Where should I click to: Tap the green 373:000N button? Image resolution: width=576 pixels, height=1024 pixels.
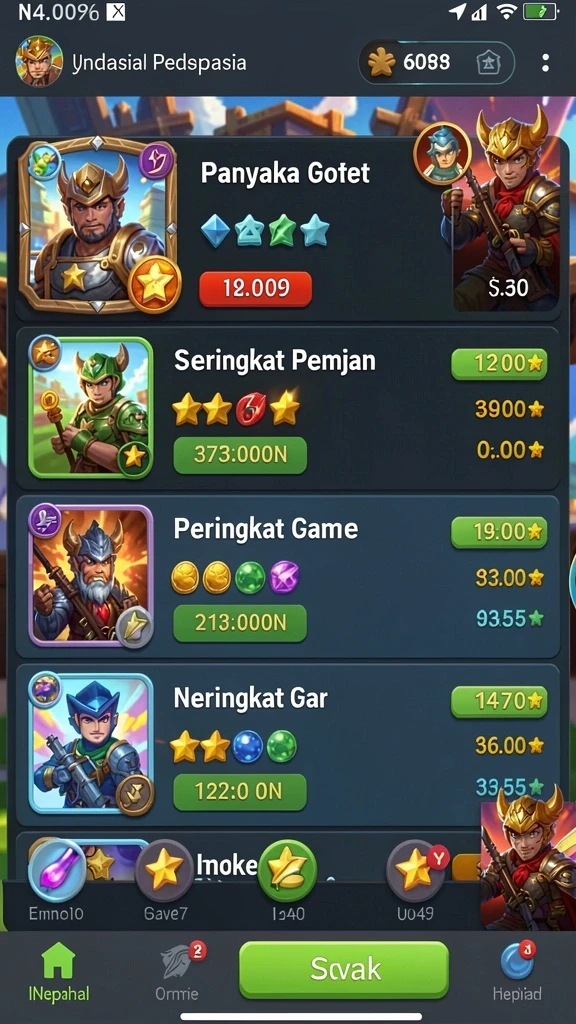[x=240, y=455]
